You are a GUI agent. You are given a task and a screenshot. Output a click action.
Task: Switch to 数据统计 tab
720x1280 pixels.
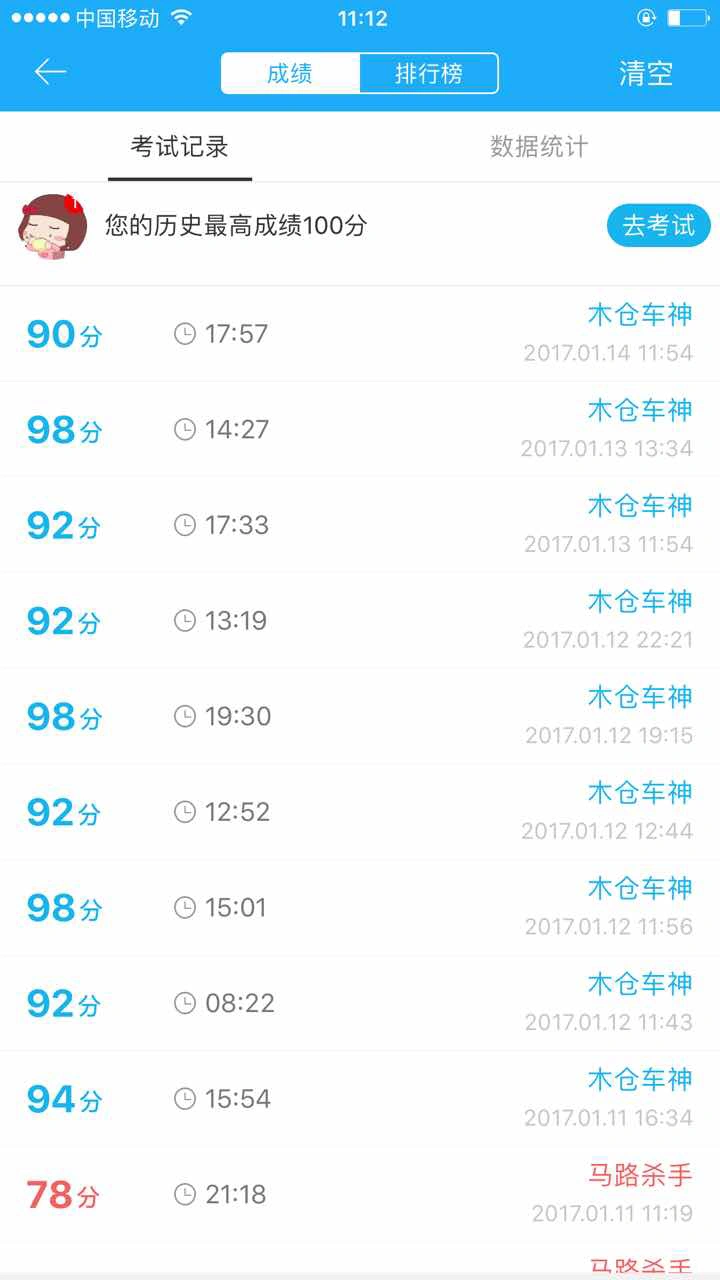(x=539, y=147)
